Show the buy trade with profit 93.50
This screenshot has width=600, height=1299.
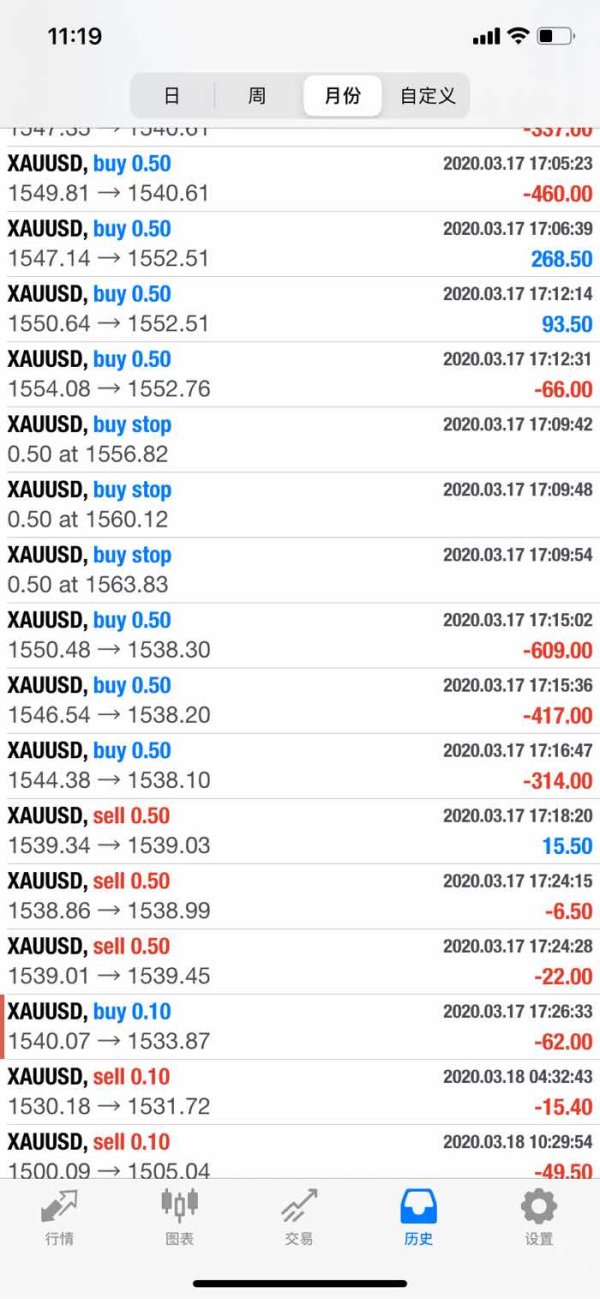(300, 309)
